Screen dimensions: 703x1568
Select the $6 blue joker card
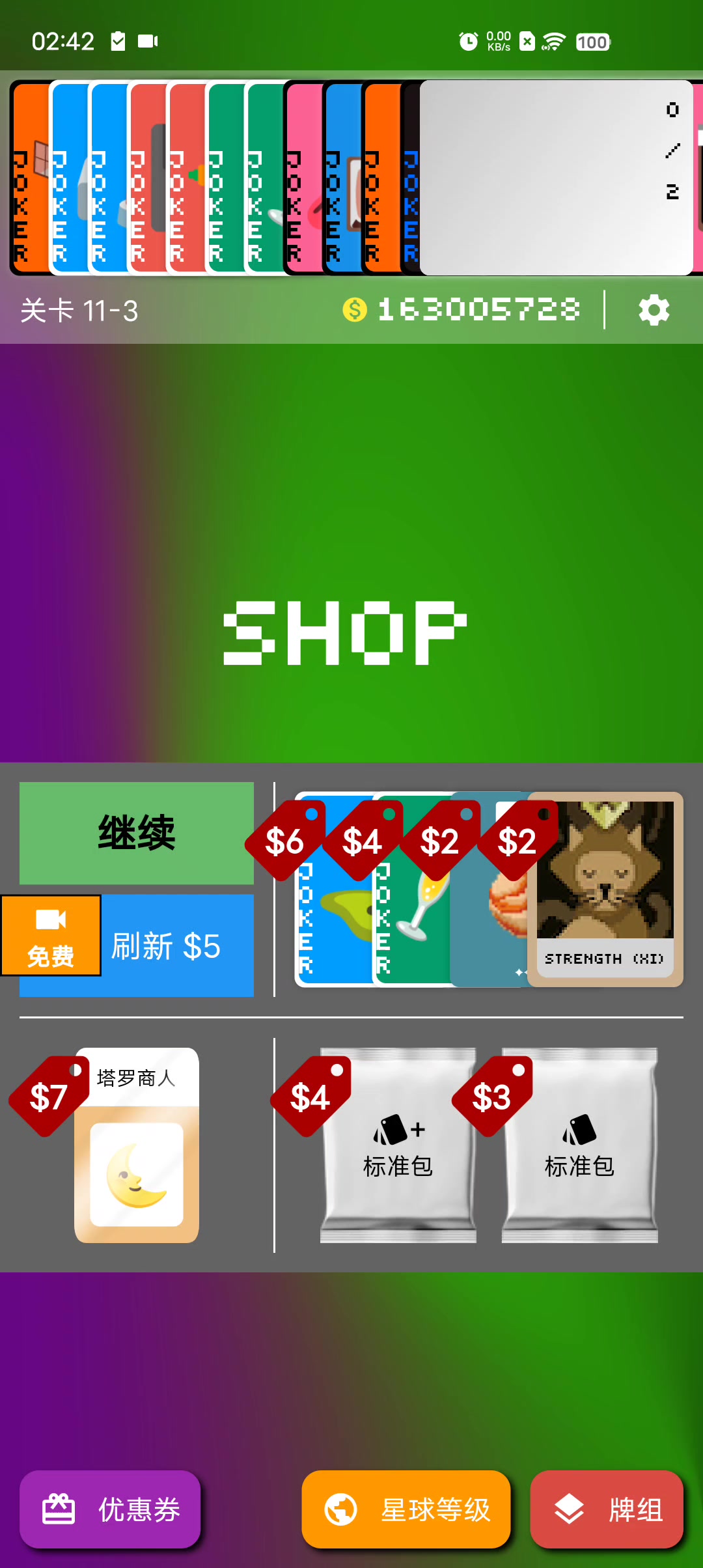[x=333, y=889]
